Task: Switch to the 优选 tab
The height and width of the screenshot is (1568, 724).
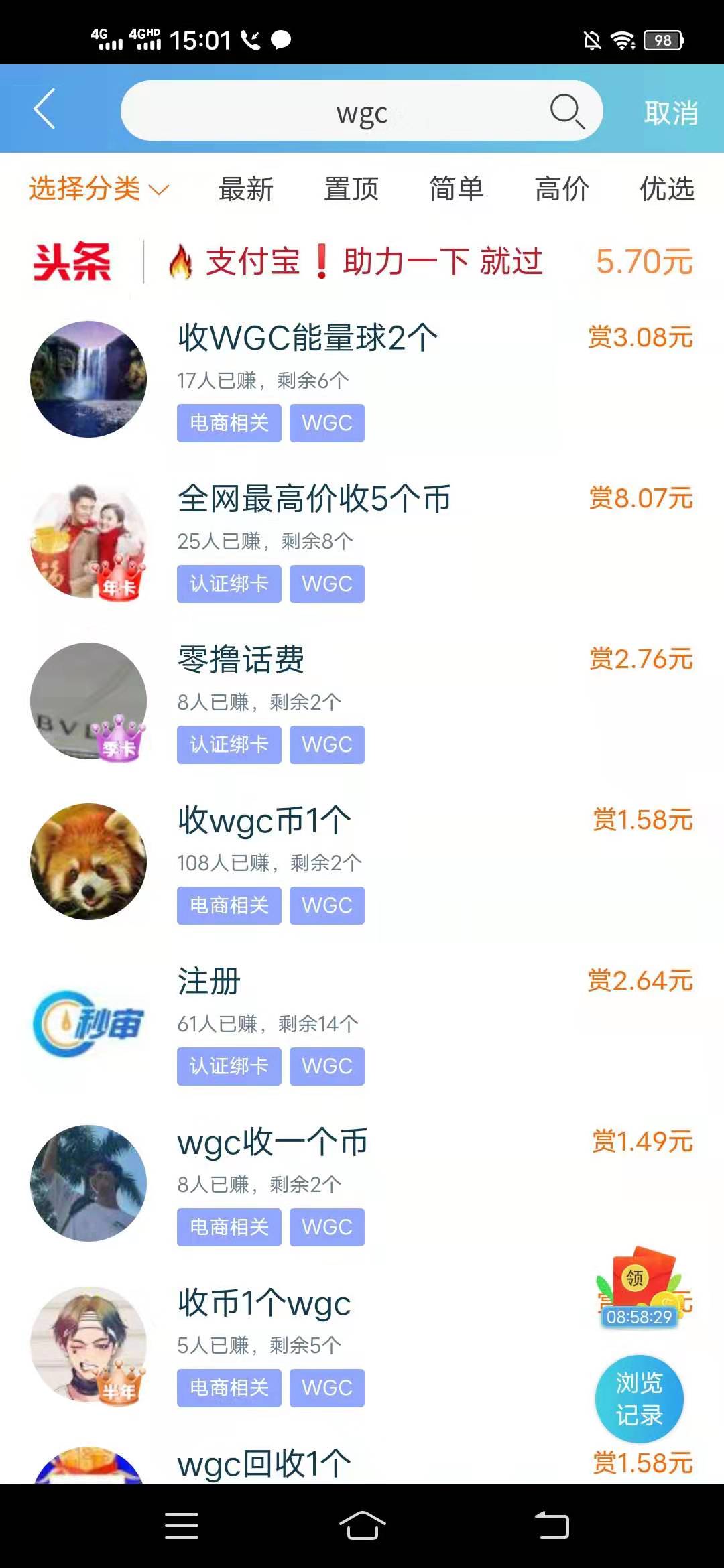Action: (666, 189)
